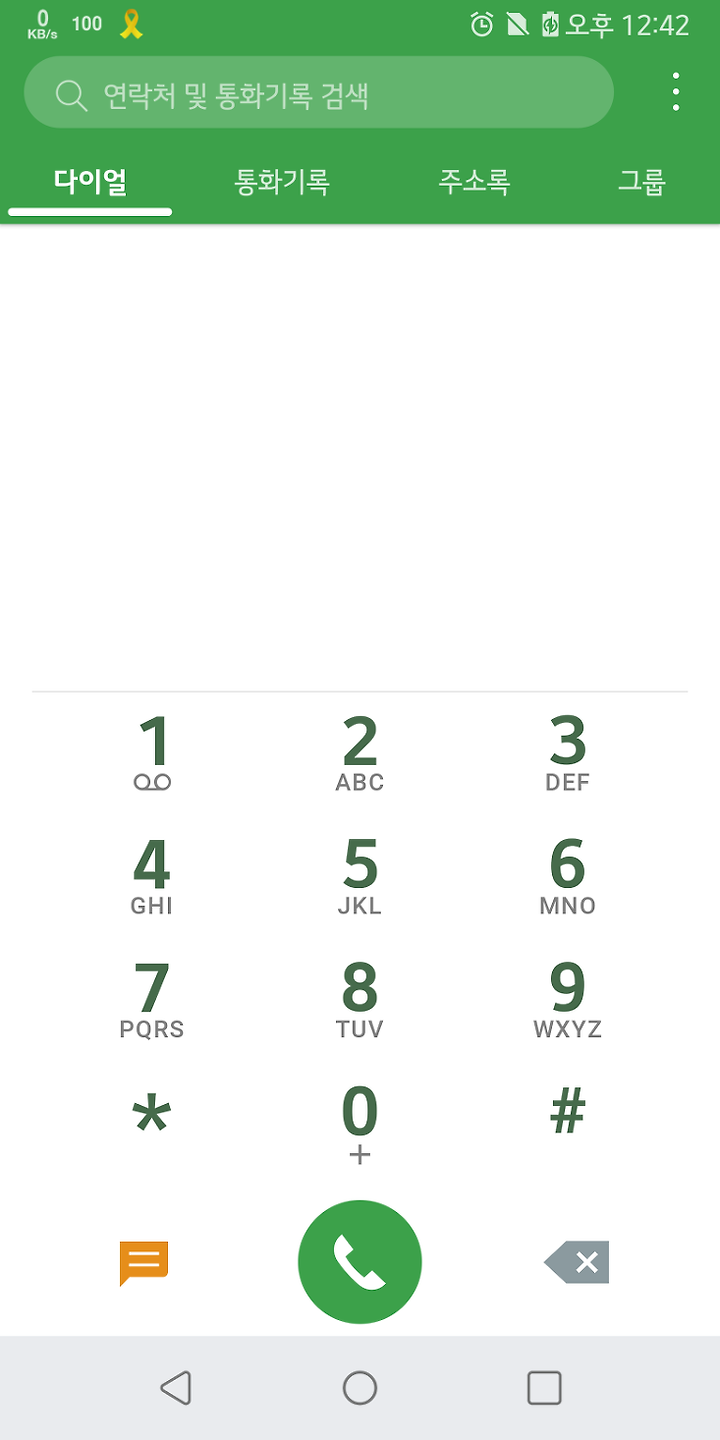This screenshot has height=1440, width=720.
Task: Enter digit 0 on the dial pad
Action: point(360,1124)
